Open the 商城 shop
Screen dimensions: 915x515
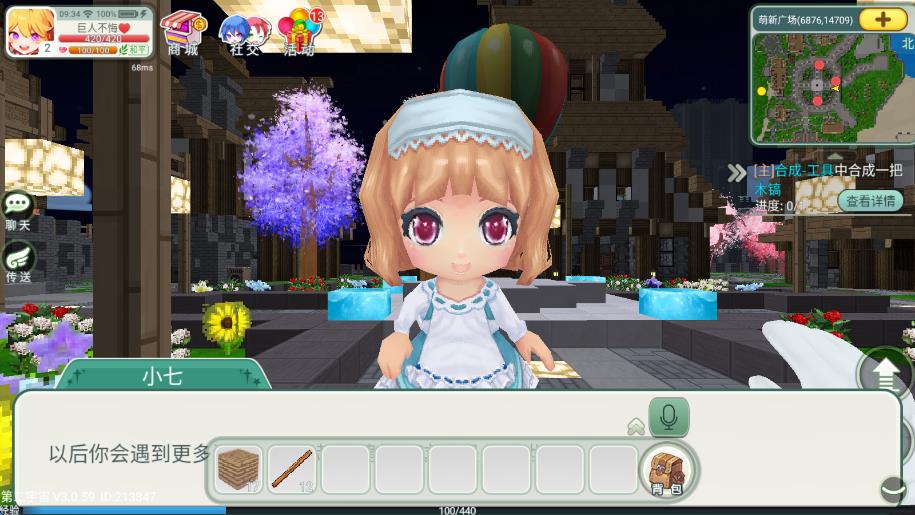click(x=182, y=33)
